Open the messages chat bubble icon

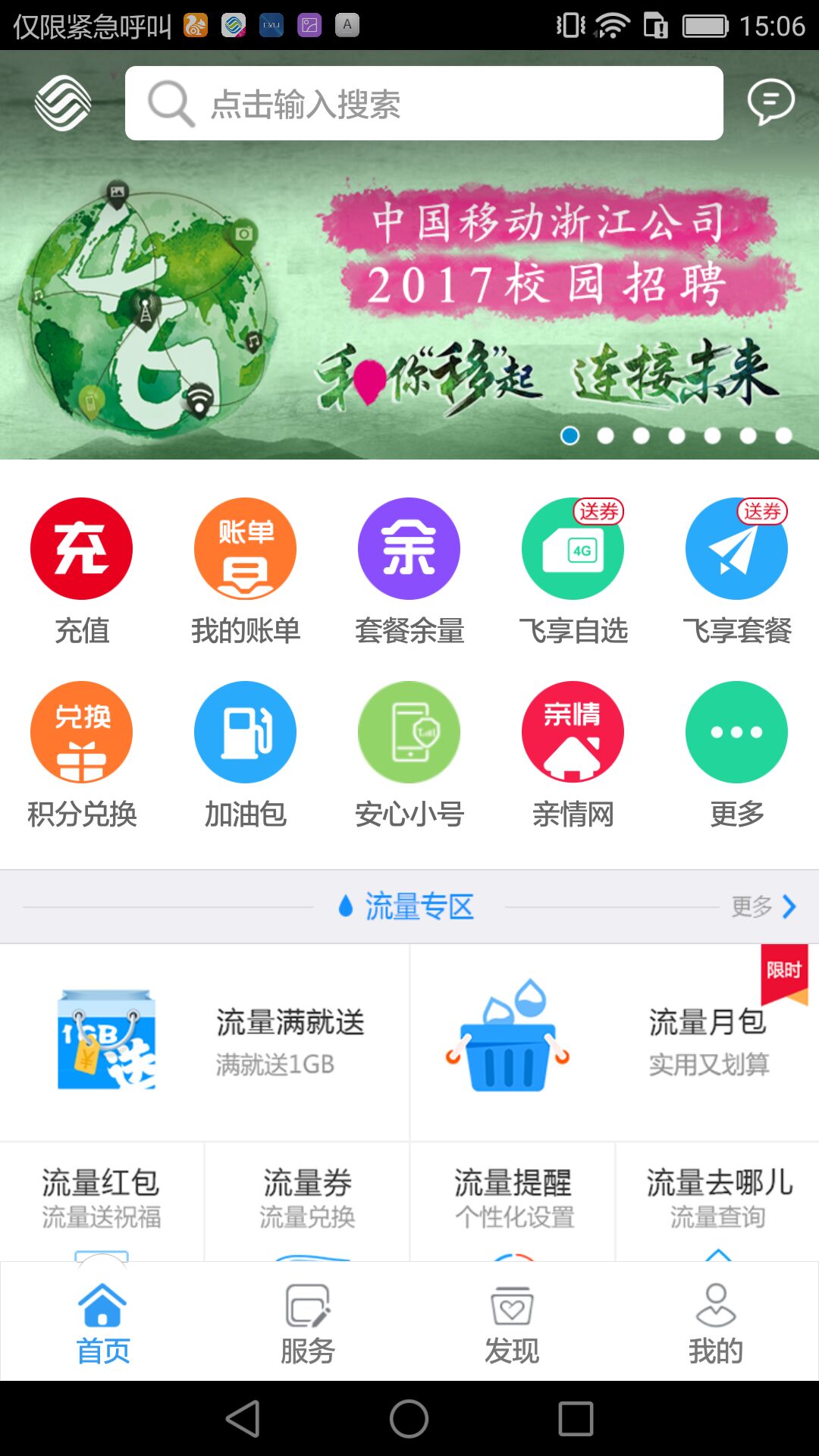770,102
